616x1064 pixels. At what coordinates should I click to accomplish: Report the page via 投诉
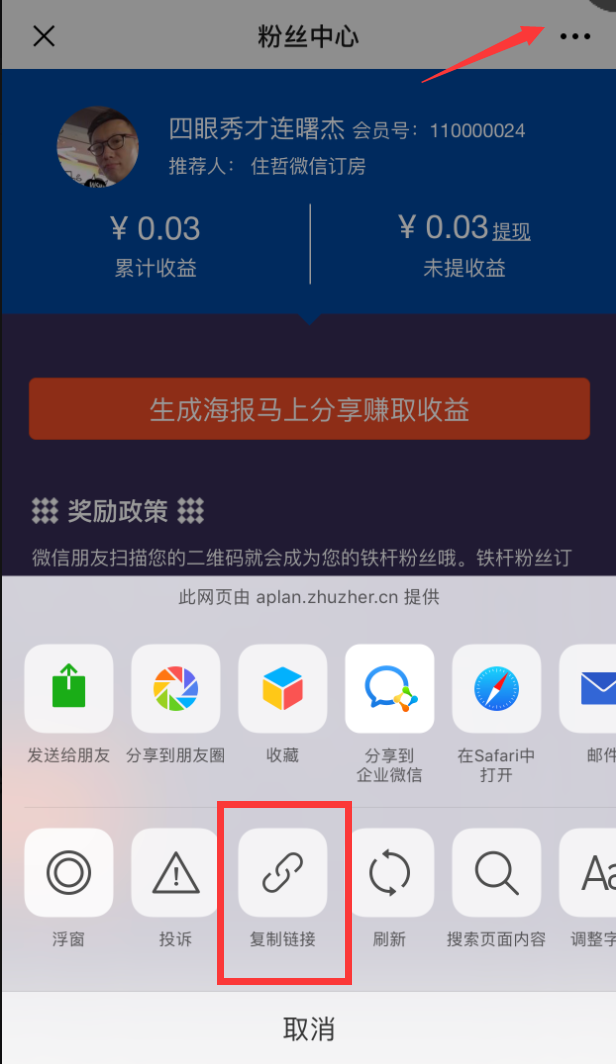[x=176, y=873]
